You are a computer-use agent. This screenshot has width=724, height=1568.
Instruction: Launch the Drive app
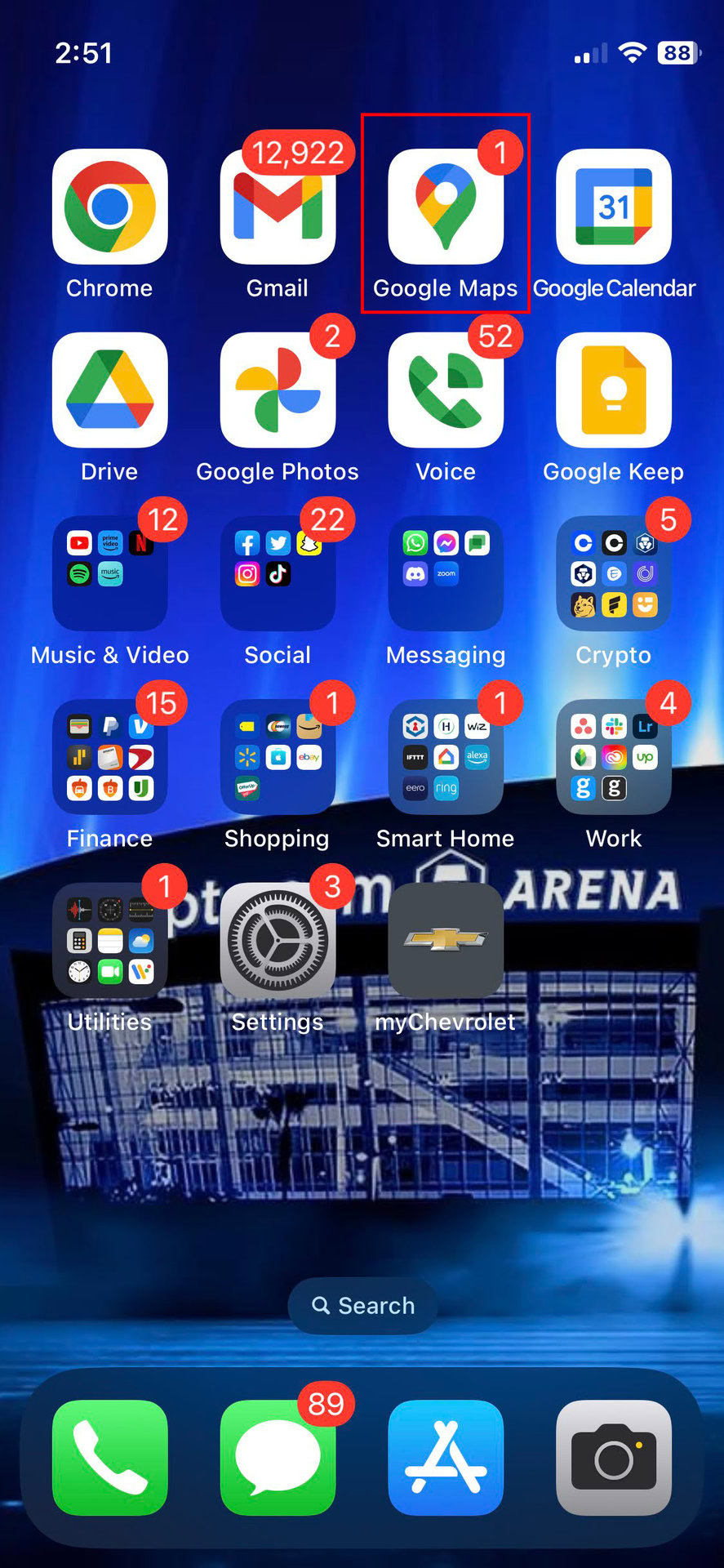(110, 390)
